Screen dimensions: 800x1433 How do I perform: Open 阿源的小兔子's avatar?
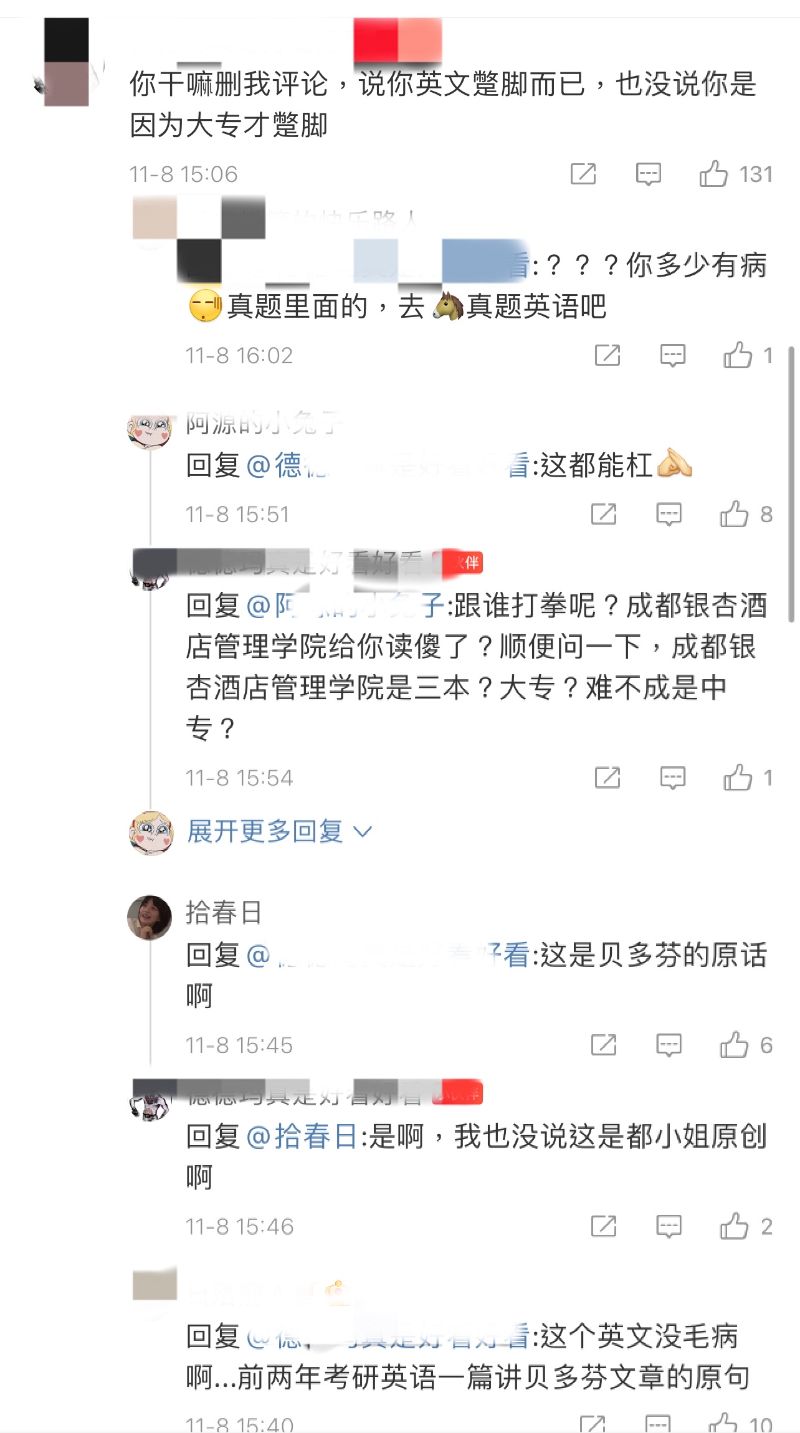pos(150,428)
